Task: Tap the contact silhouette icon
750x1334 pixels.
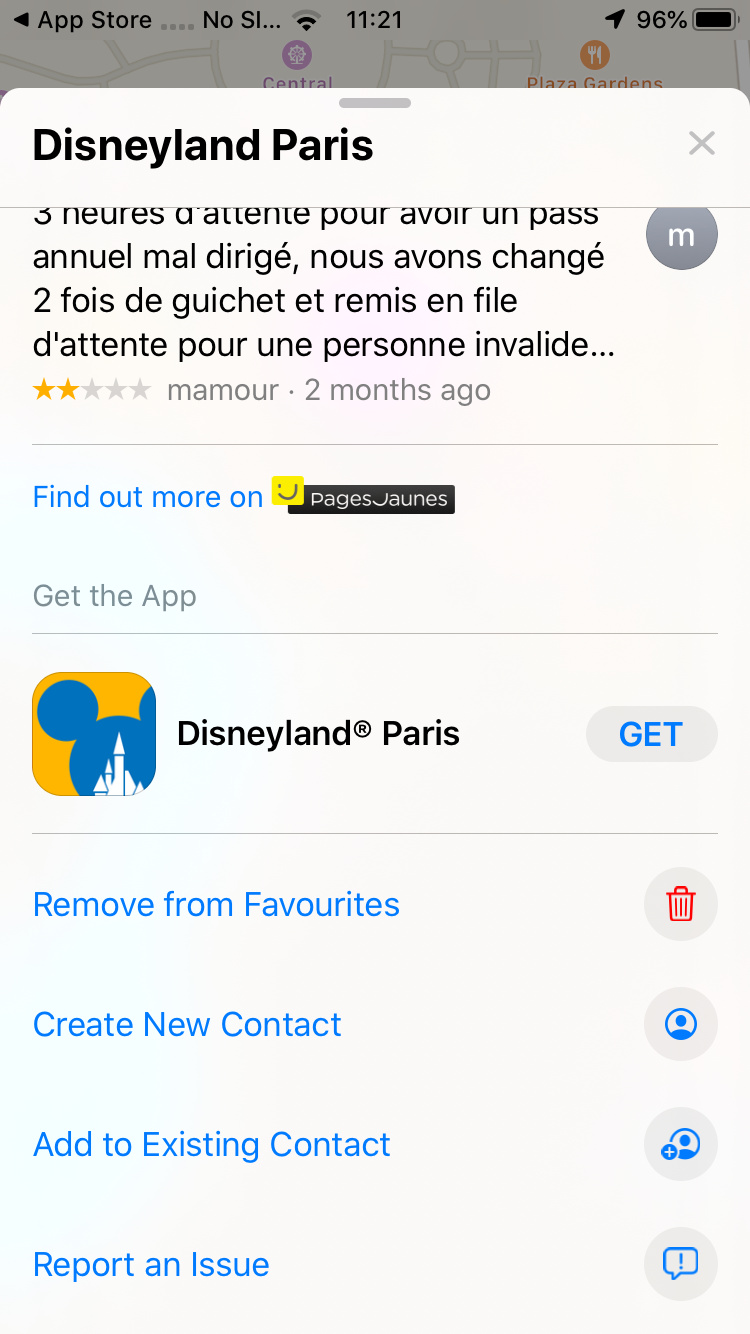Action: click(681, 1024)
